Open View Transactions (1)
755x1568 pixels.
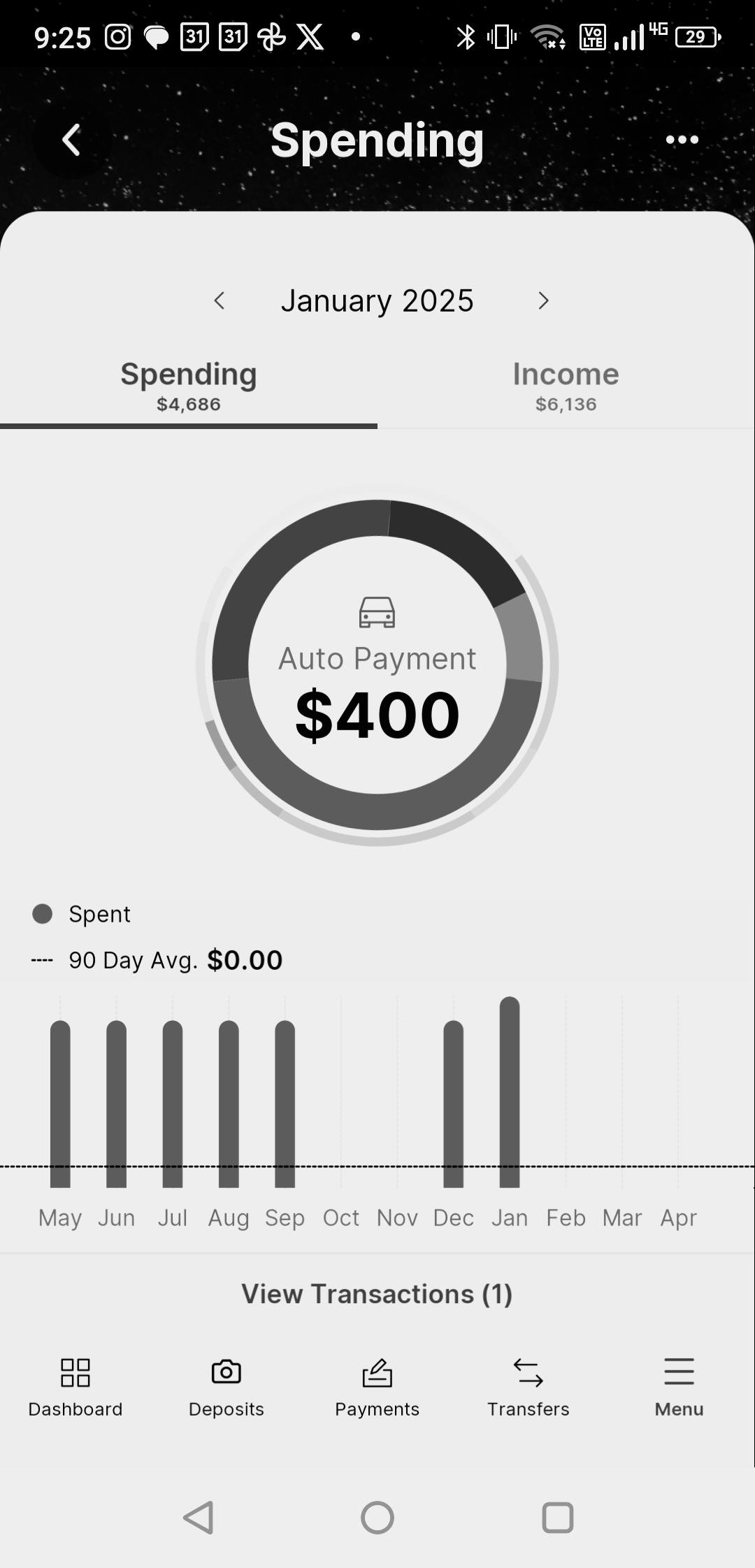[x=377, y=1294]
